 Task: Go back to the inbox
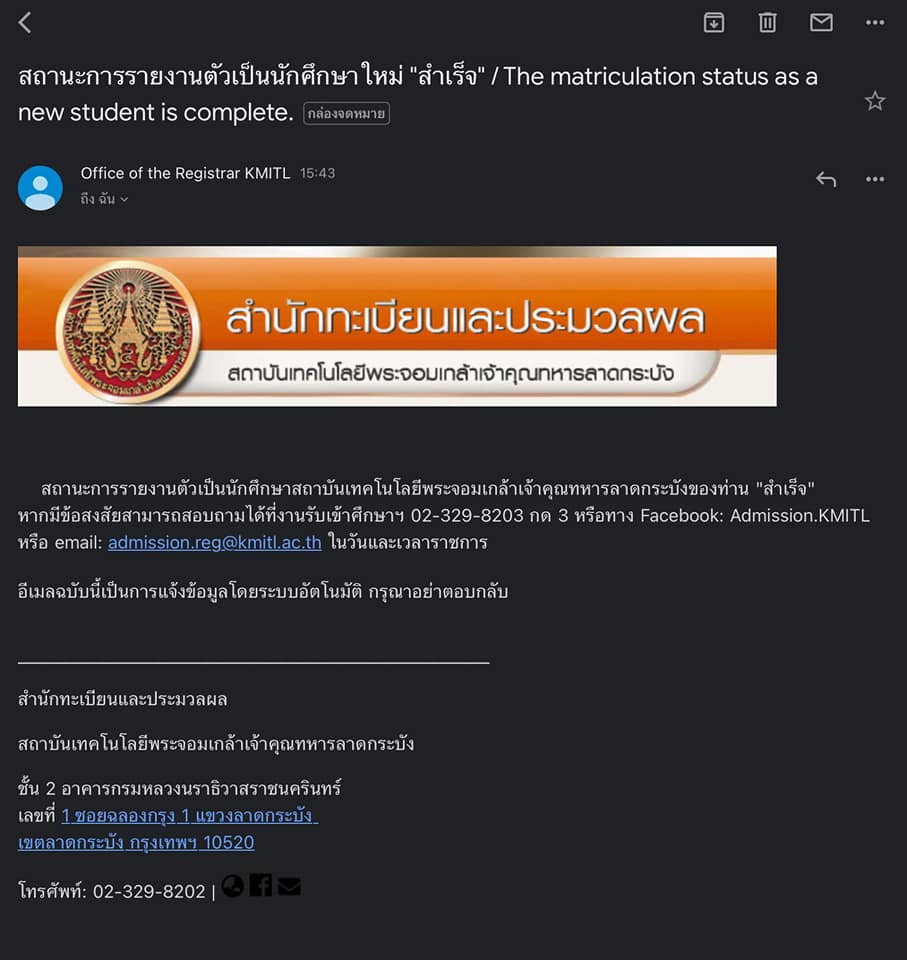tap(25, 22)
